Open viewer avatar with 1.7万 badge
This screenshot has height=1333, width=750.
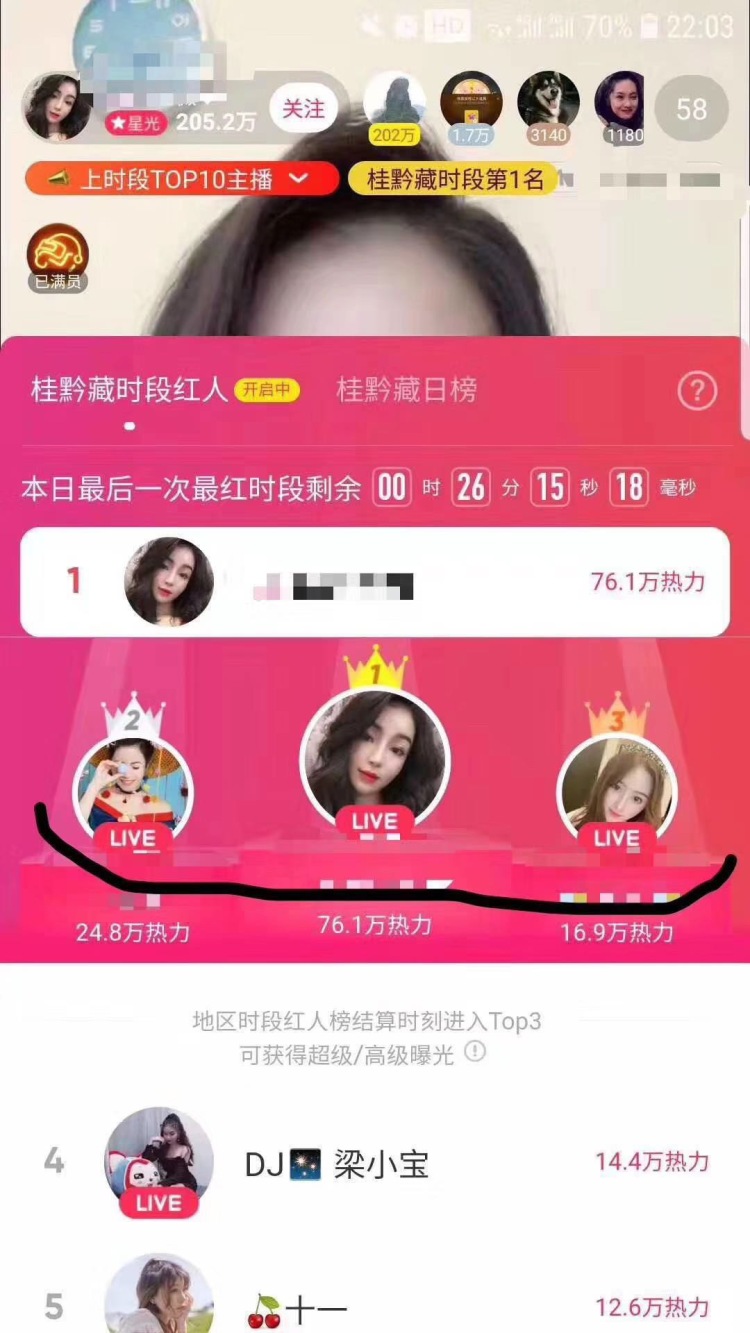pos(471,105)
